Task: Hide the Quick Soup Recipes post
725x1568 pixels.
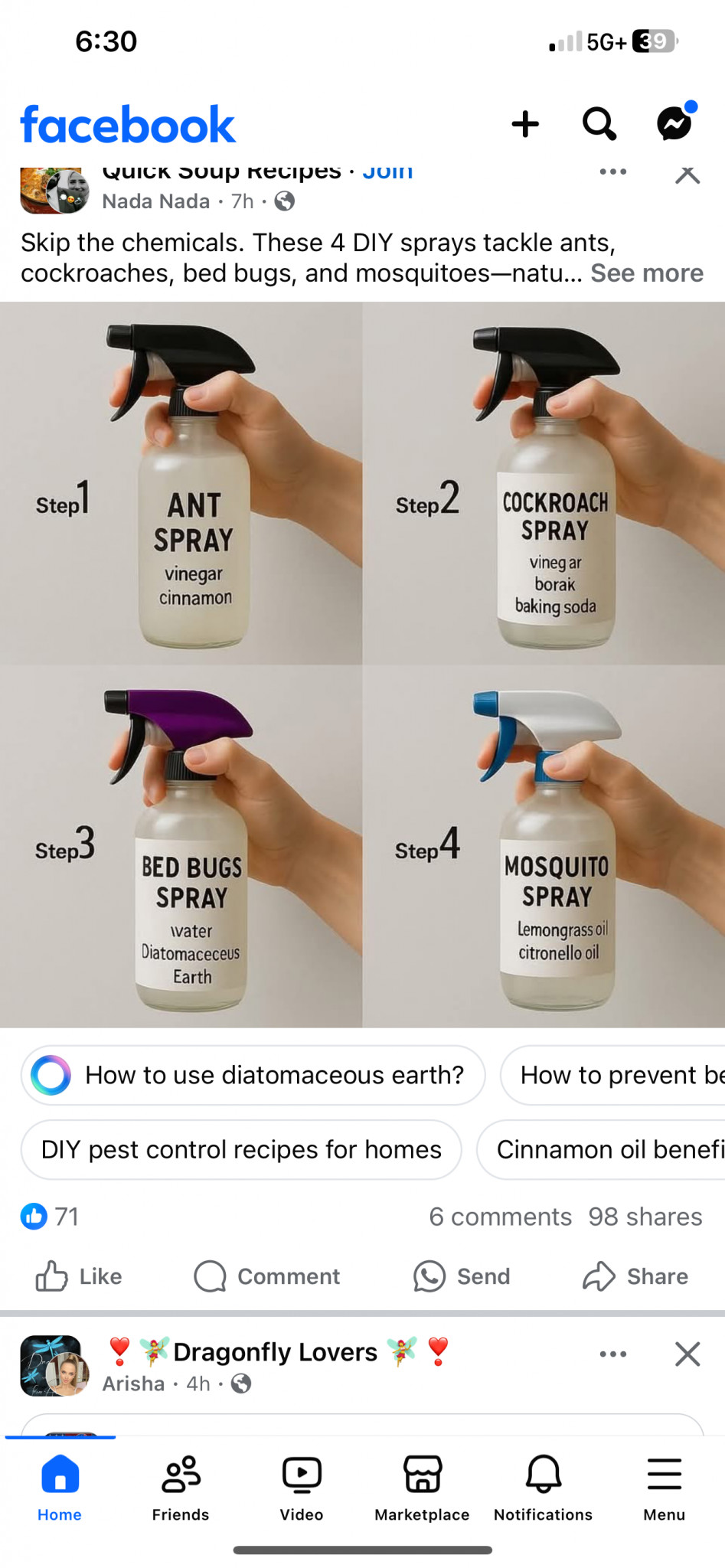Action: pyautogui.click(x=687, y=174)
